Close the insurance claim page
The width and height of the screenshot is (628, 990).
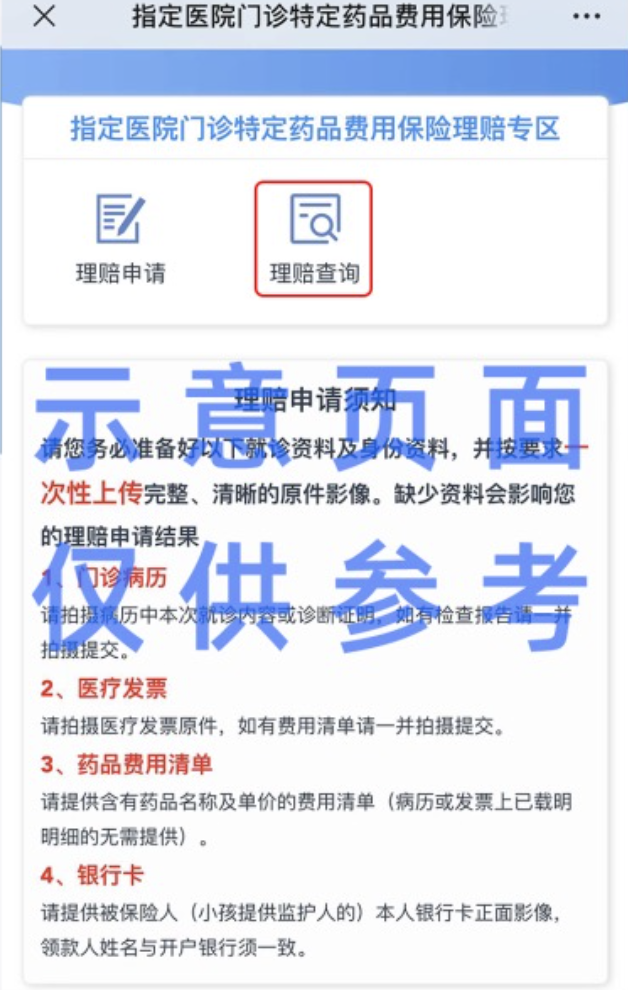point(44,17)
